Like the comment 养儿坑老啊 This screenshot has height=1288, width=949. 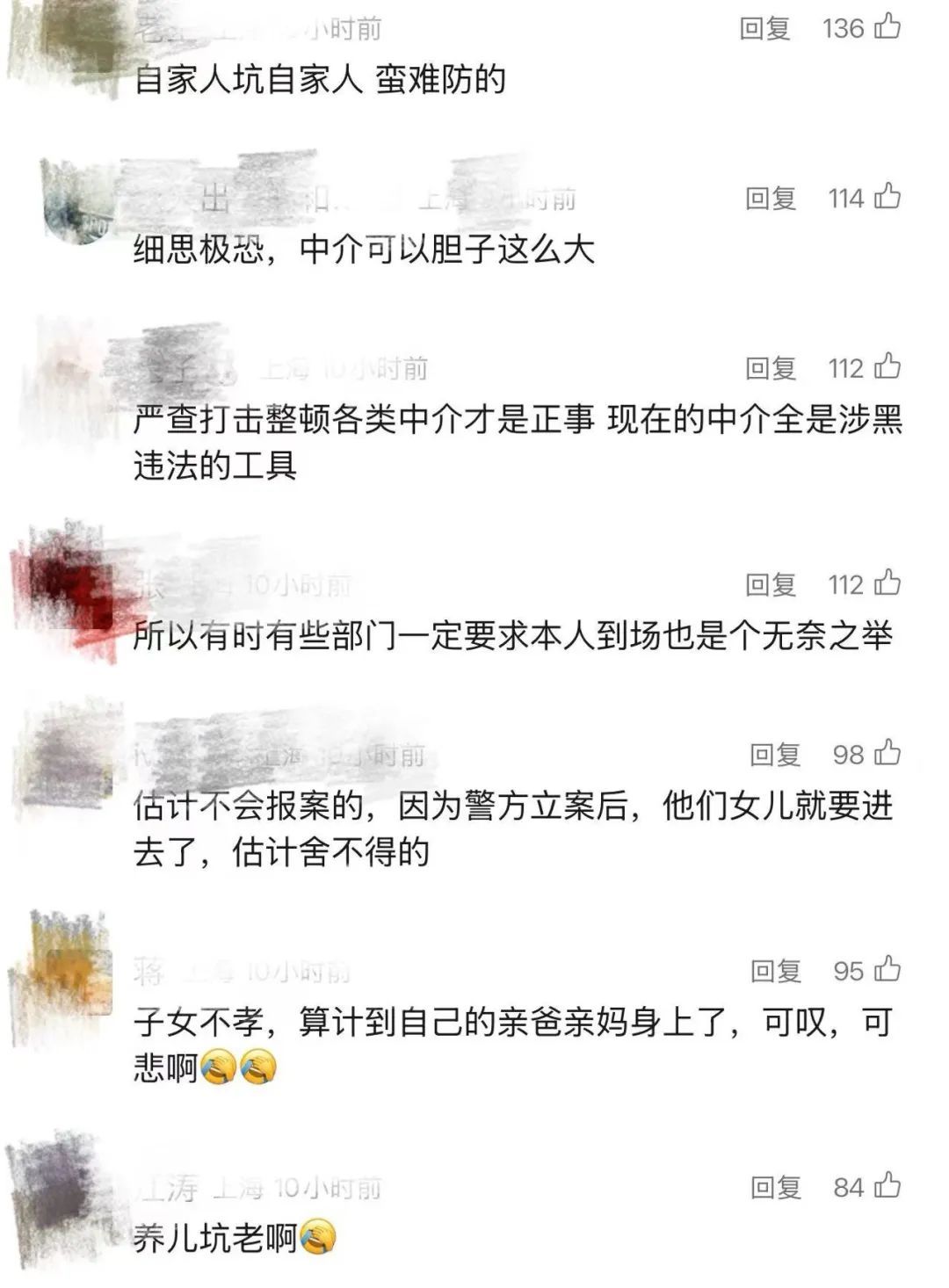[x=887, y=1187]
